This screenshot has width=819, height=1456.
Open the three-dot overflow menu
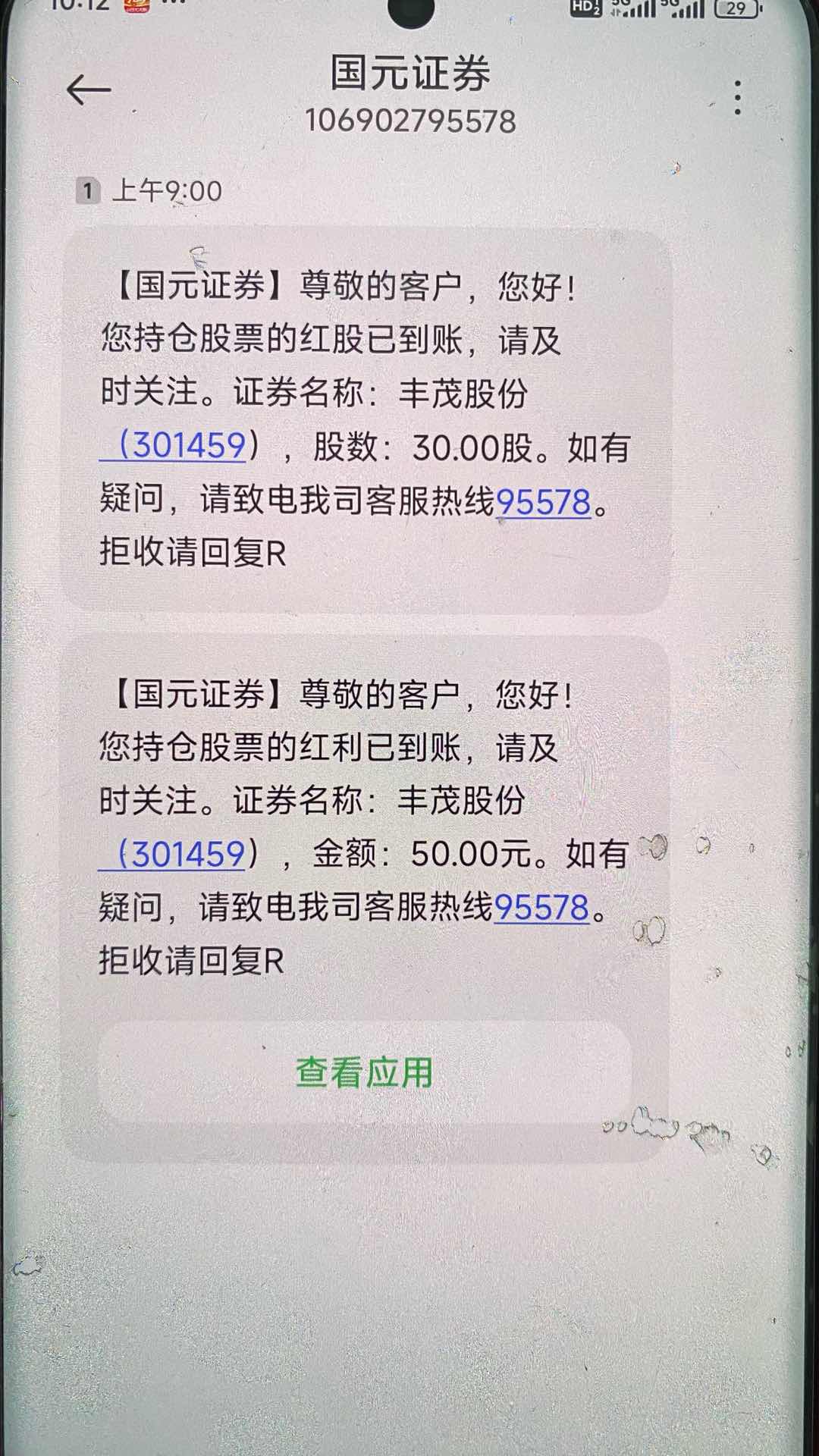737,98
